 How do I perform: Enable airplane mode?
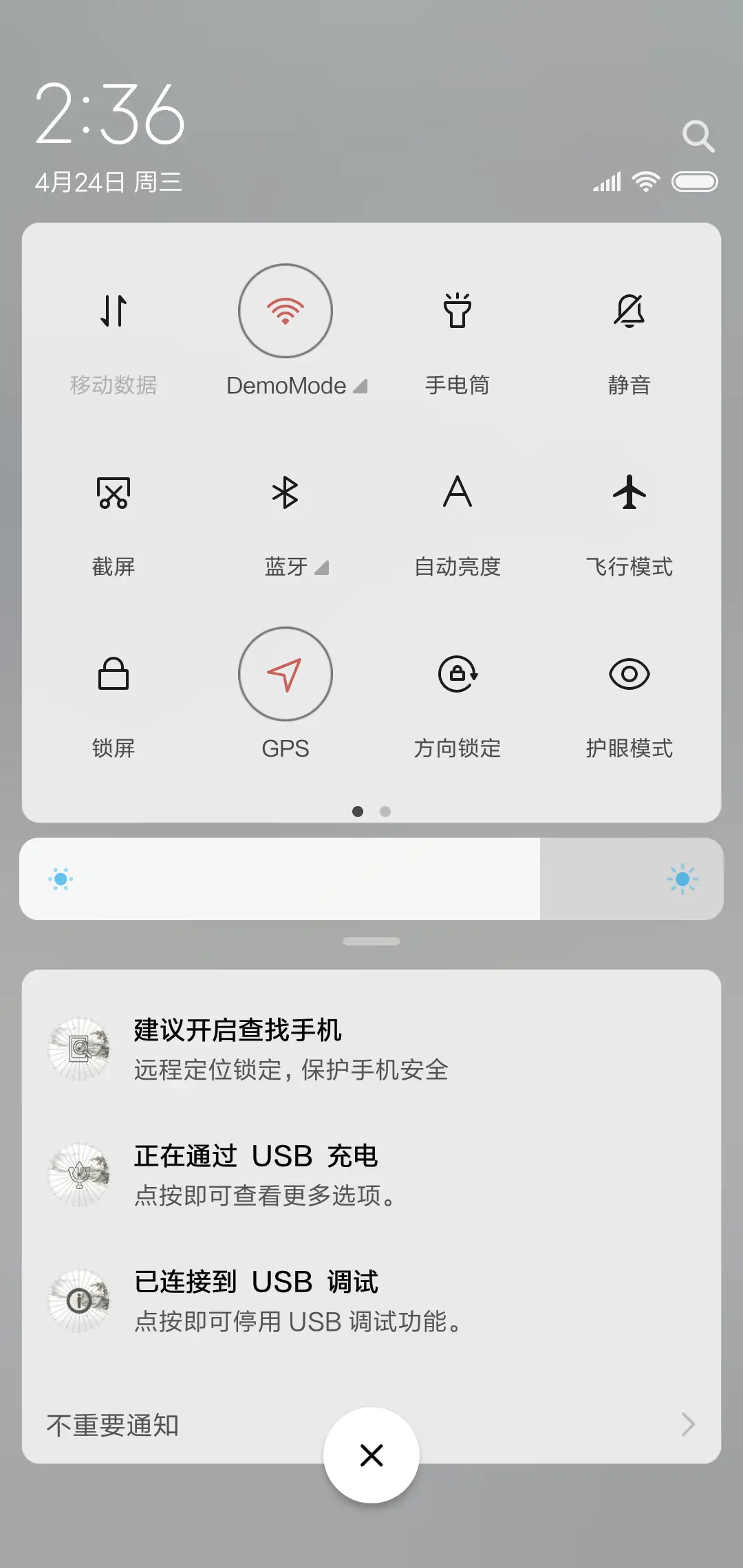pos(629,492)
